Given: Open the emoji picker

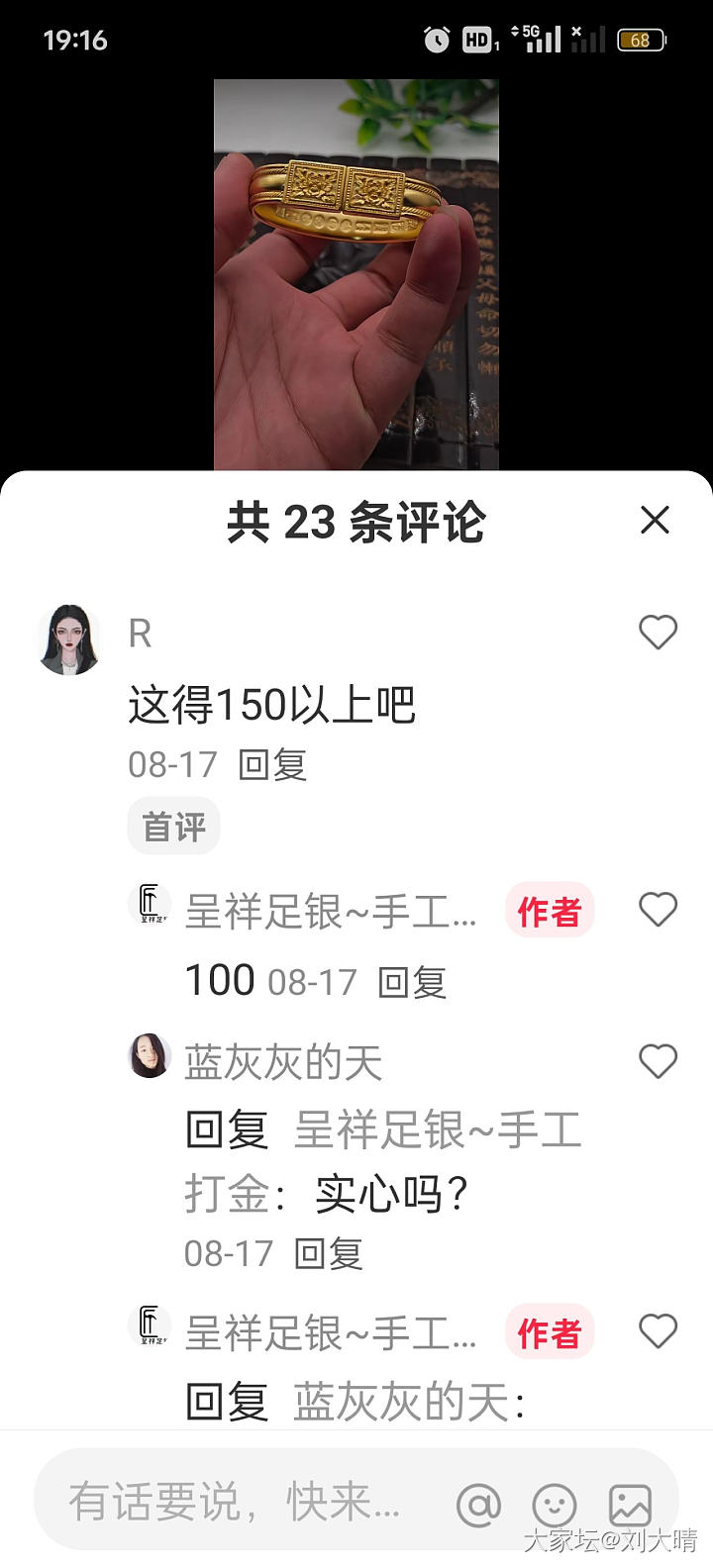Looking at the screenshot, I should (x=554, y=1506).
